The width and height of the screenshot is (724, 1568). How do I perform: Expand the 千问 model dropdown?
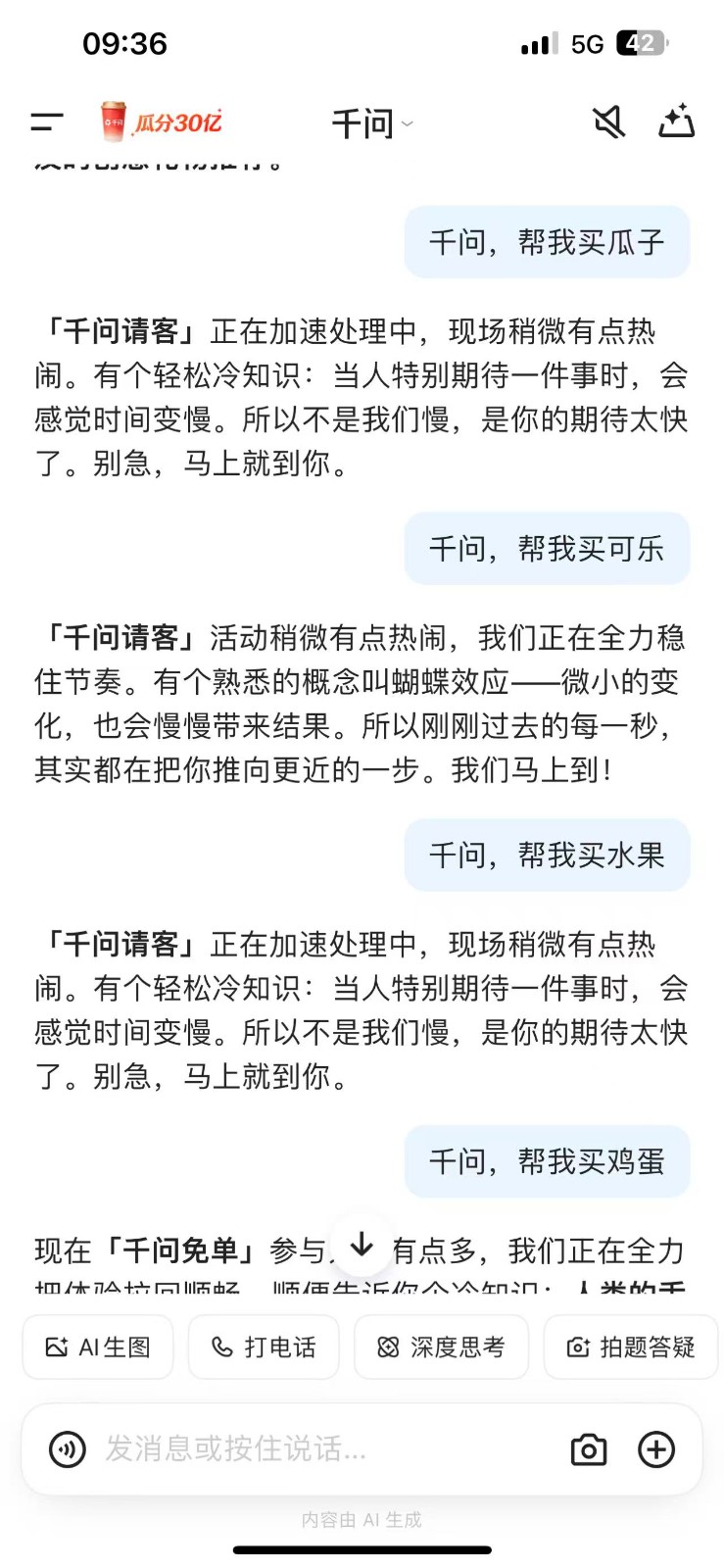[372, 123]
